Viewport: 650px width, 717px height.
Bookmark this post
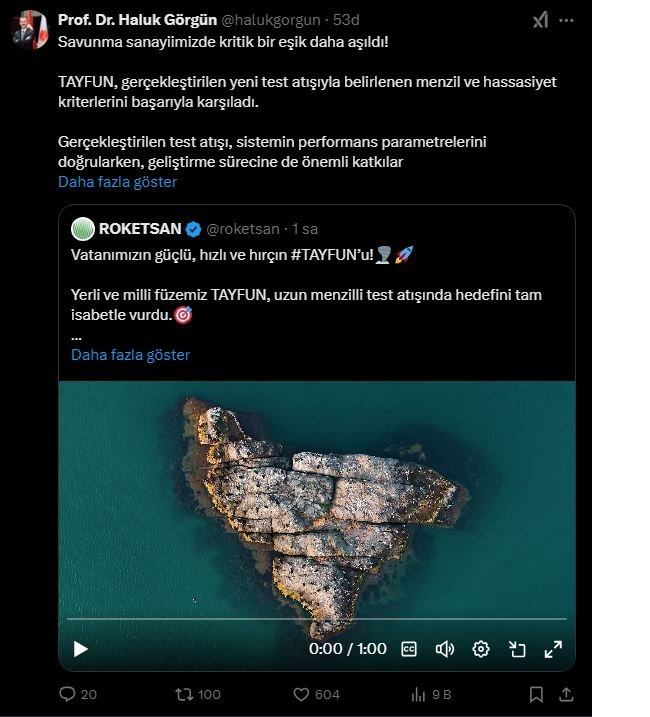tap(537, 694)
